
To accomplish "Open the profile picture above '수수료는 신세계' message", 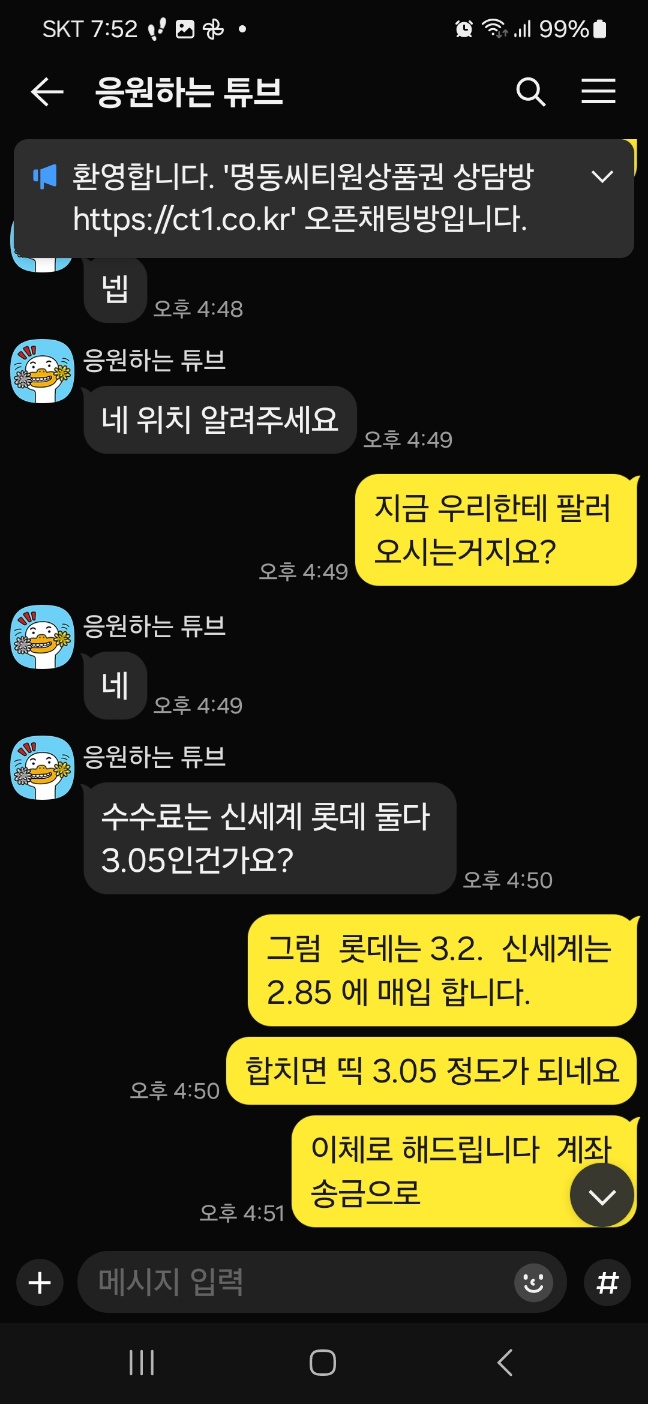I will pyautogui.click(x=42, y=768).
